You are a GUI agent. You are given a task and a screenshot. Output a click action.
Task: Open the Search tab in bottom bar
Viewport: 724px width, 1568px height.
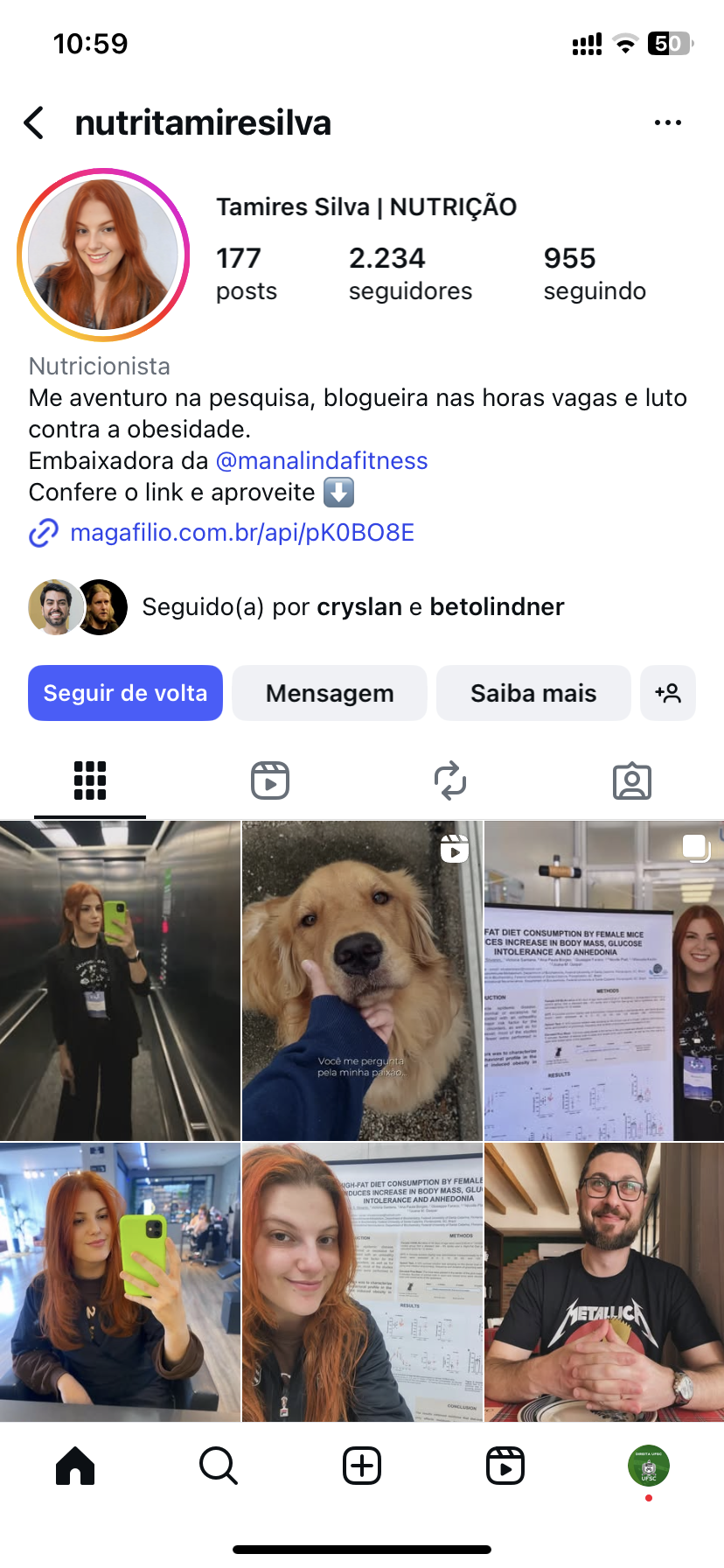[218, 1466]
